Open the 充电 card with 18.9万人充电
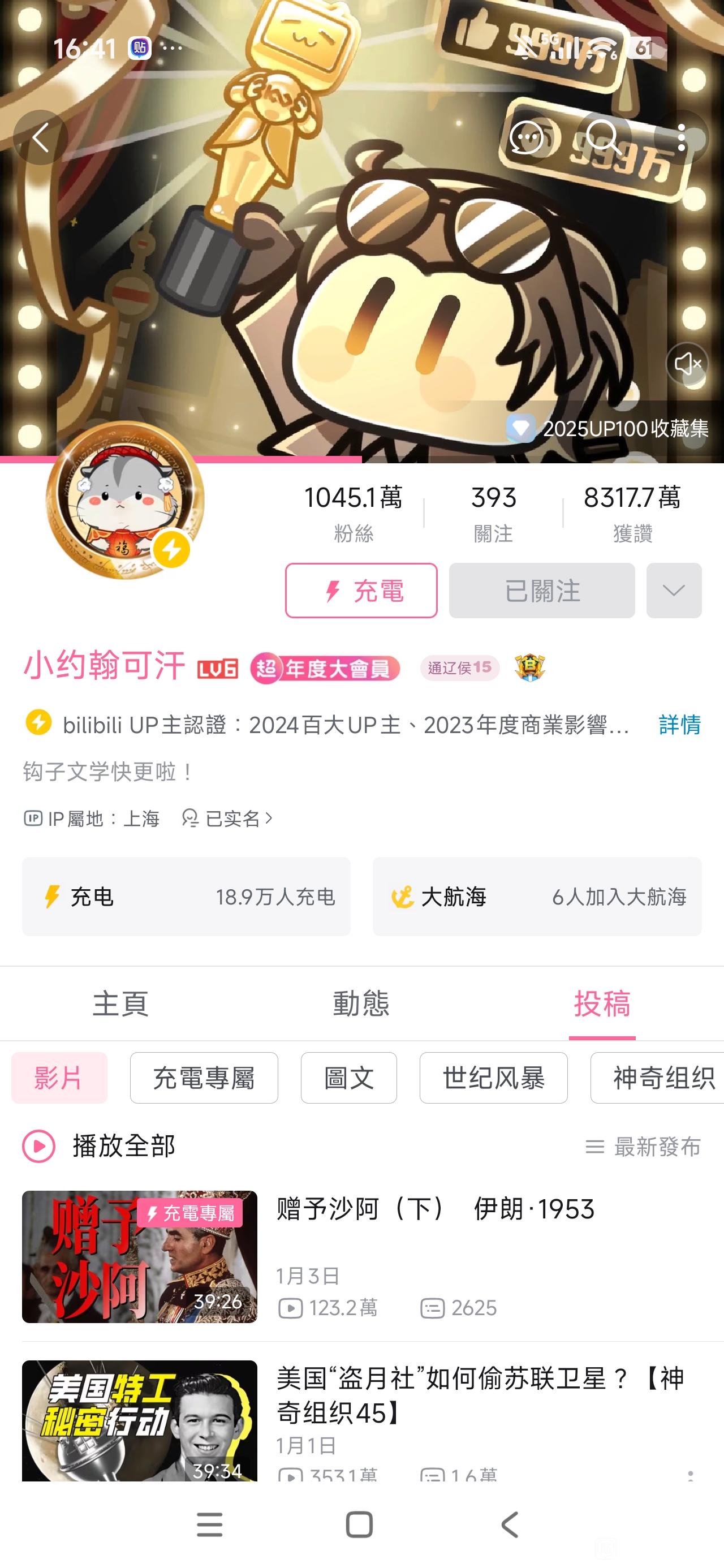Screen dimensions: 724x1568 pos(186,897)
